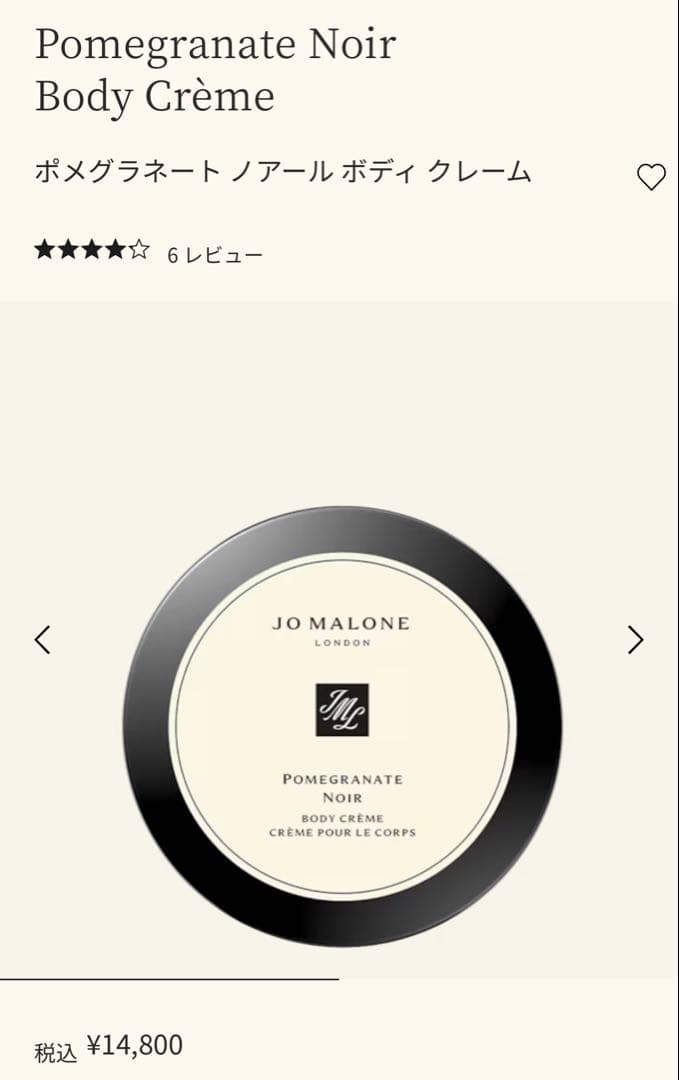The width and height of the screenshot is (679, 1080).
Task: Go to the previous product image
Action: pos(42,640)
